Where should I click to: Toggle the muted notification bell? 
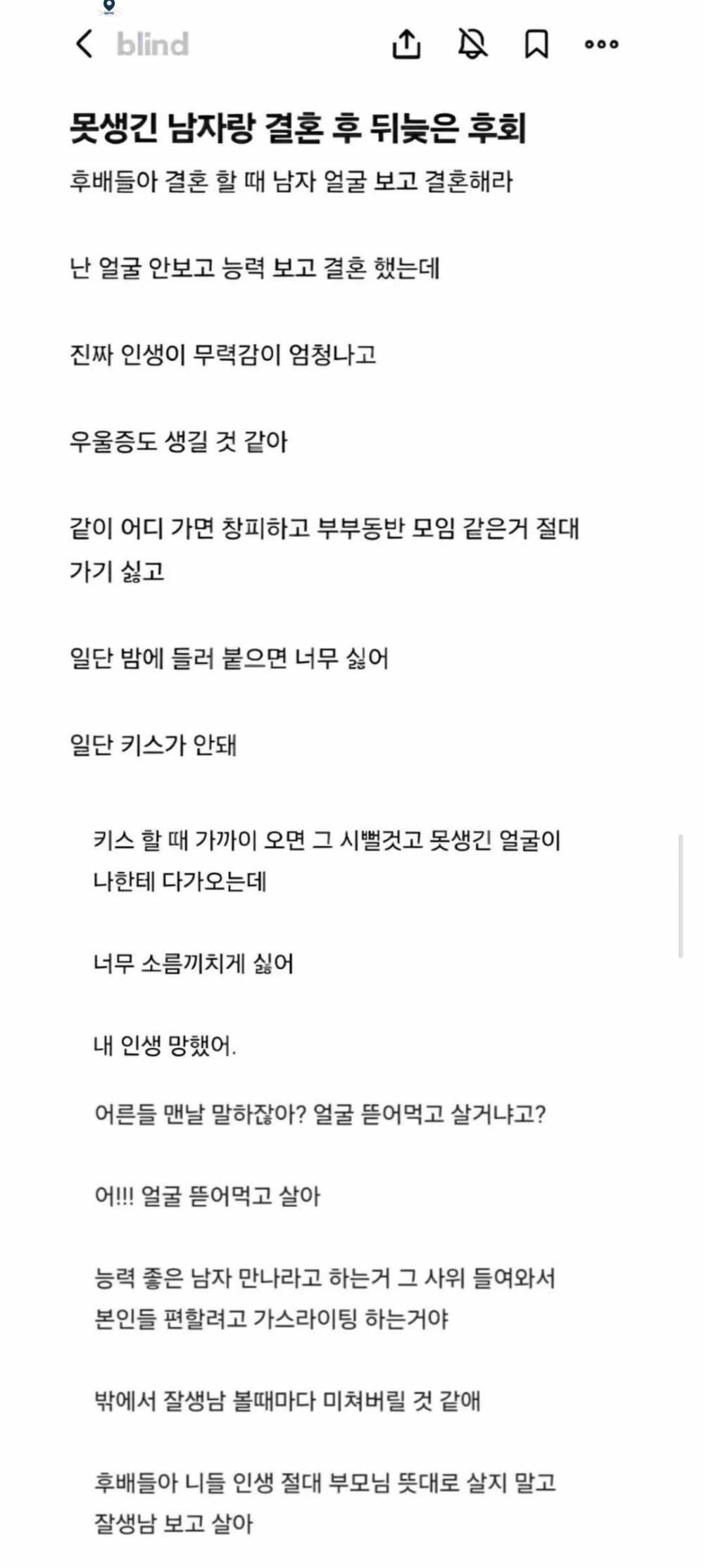[472, 44]
